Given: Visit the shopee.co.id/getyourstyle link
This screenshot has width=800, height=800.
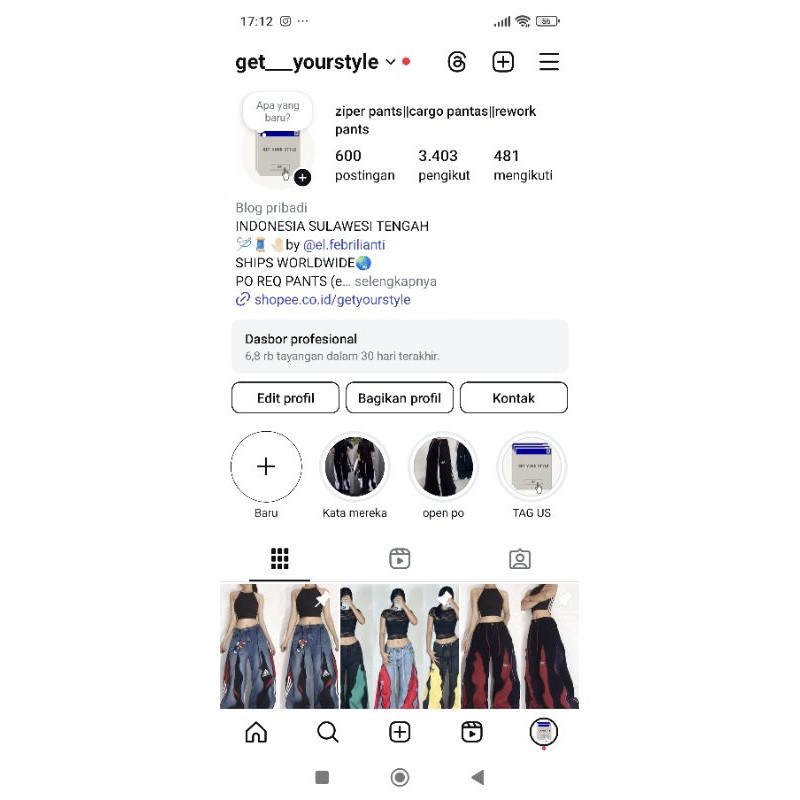Looking at the screenshot, I should coord(331,300).
